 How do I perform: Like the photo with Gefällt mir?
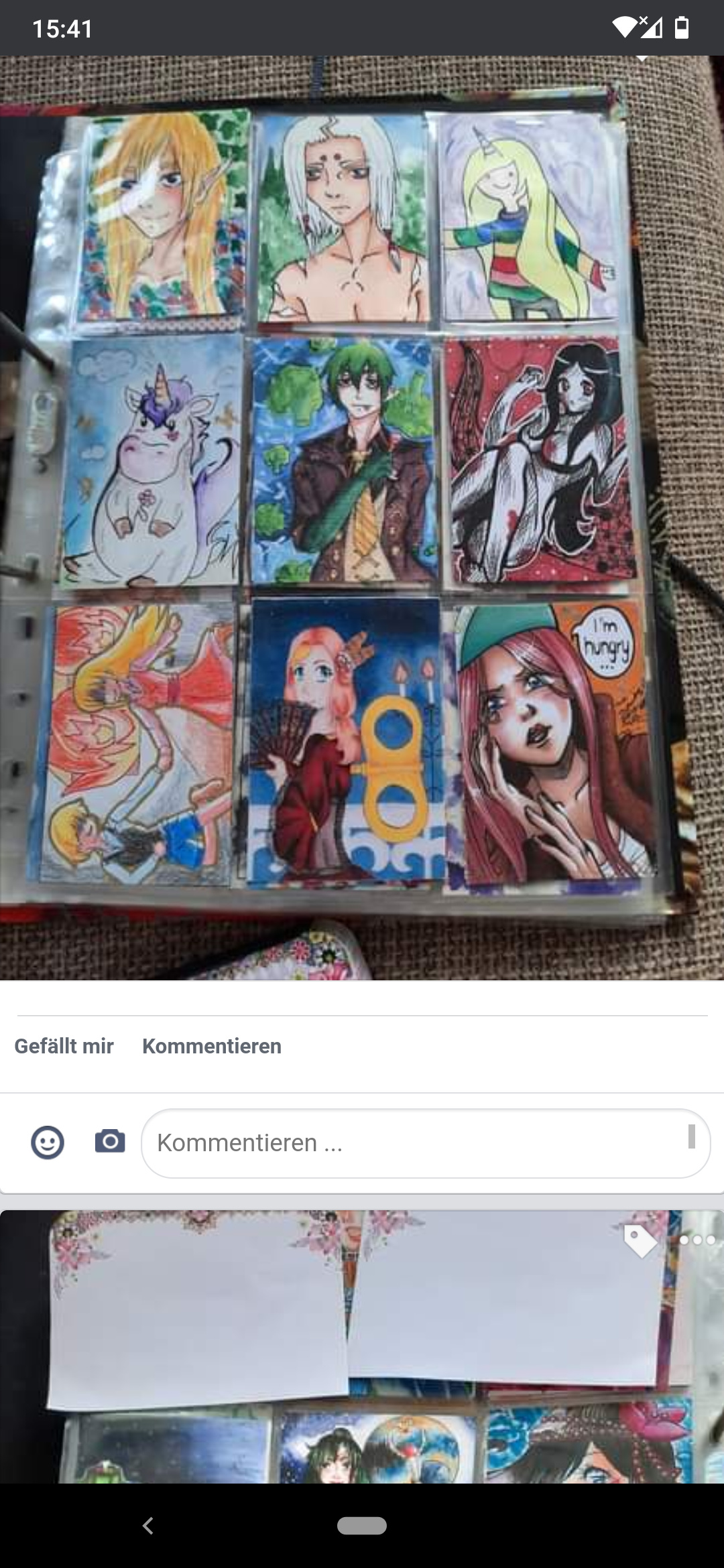pyautogui.click(x=64, y=1046)
